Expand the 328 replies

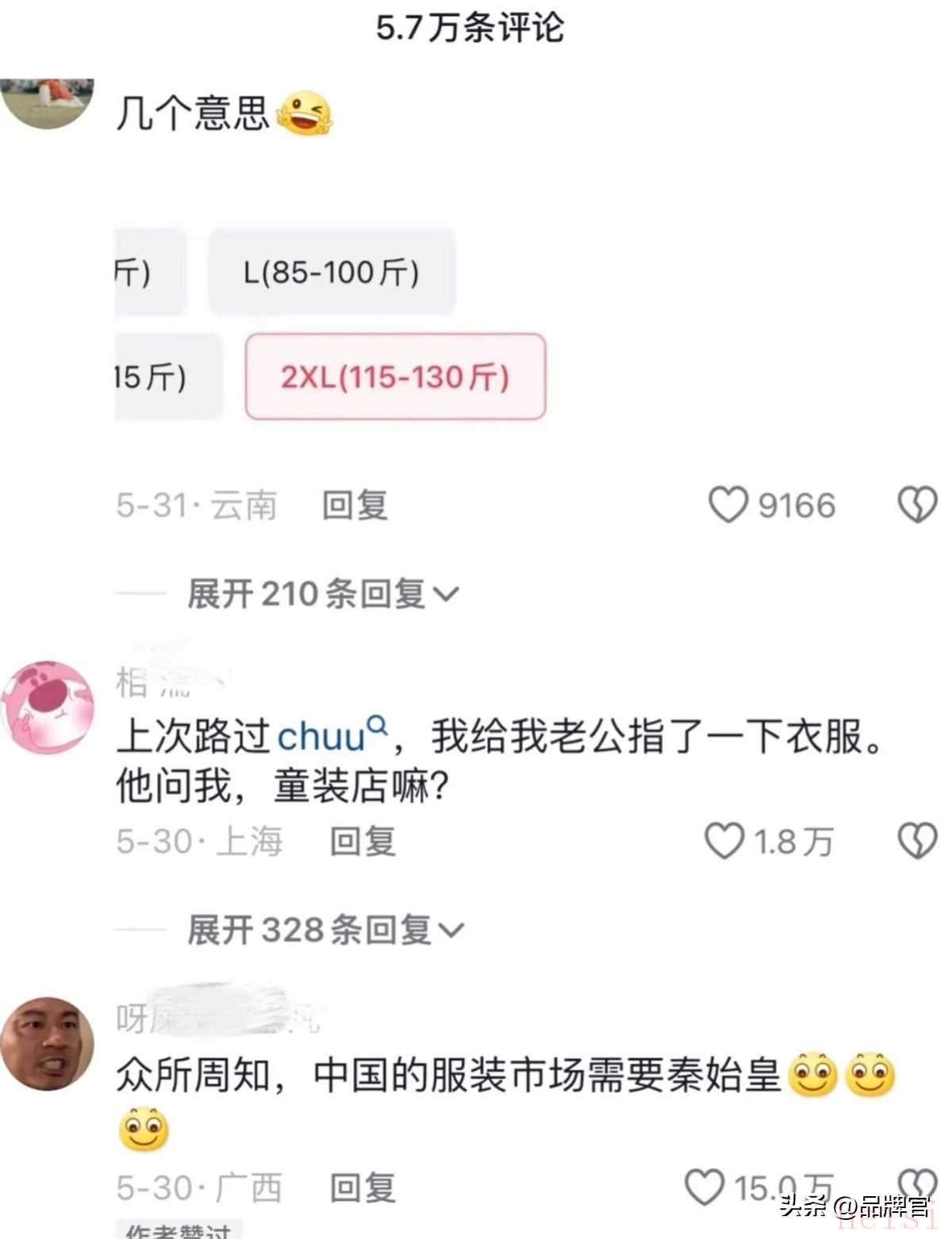pyautogui.click(x=325, y=930)
